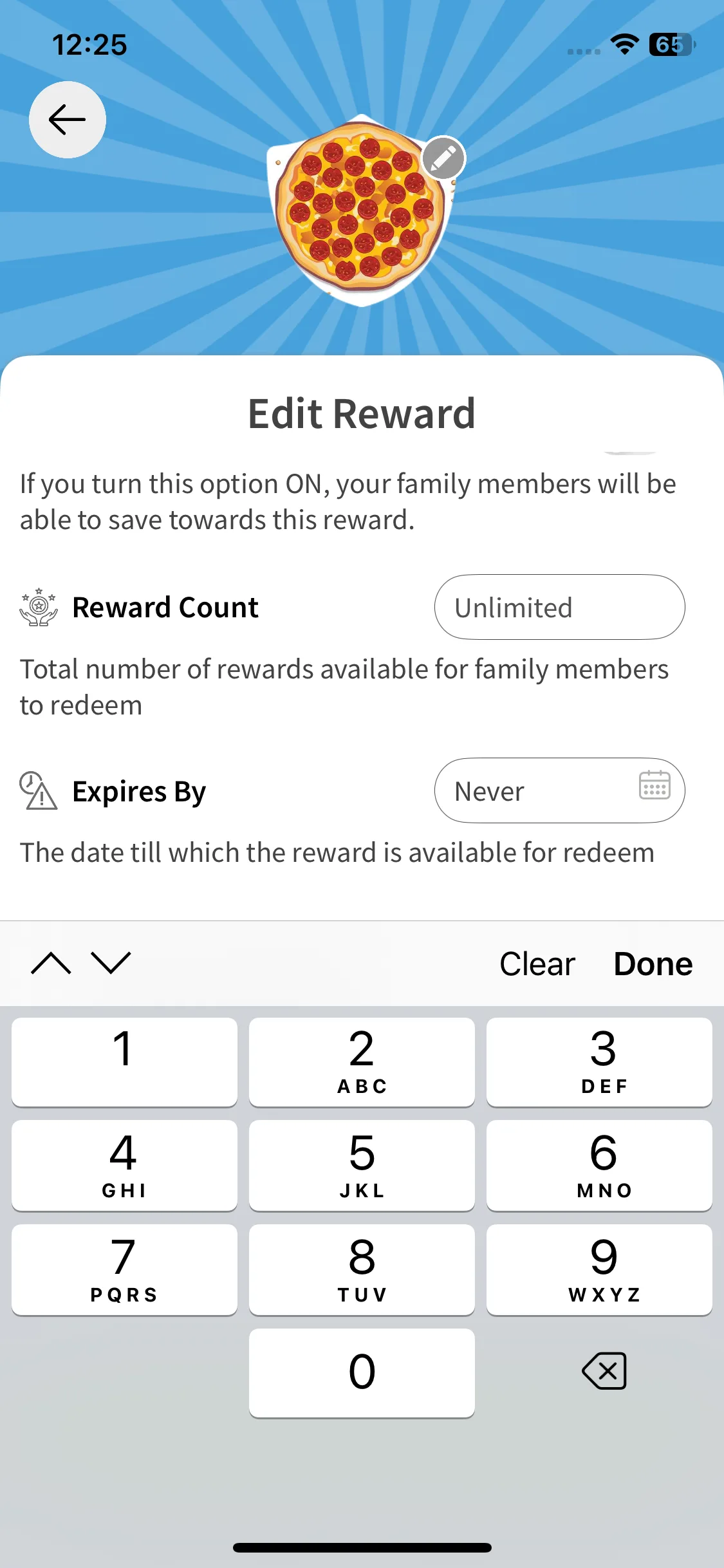Screen dimensions: 724x1568
Task: Clear the entered reward count
Action: (537, 964)
